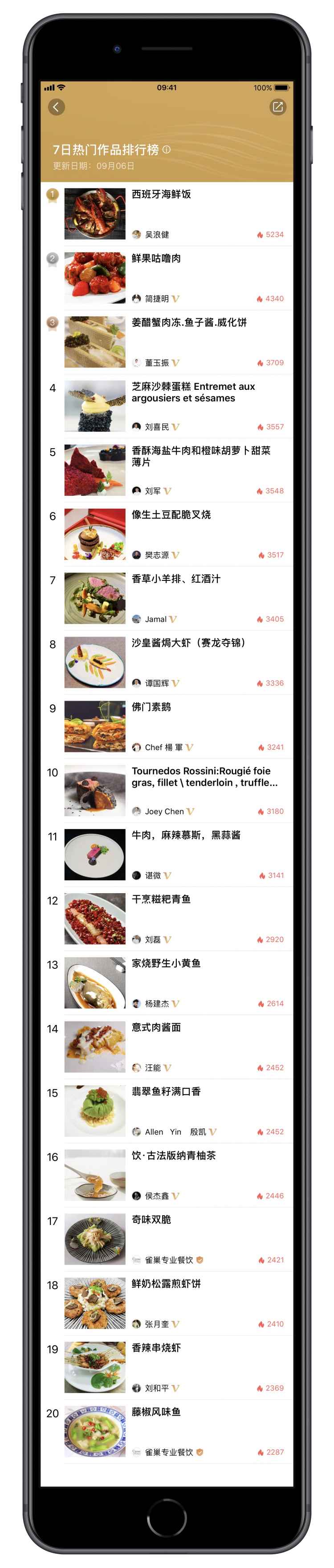The width and height of the screenshot is (334, 1568).
Task: Tap the share icon in the header
Action: pyautogui.click(x=277, y=107)
